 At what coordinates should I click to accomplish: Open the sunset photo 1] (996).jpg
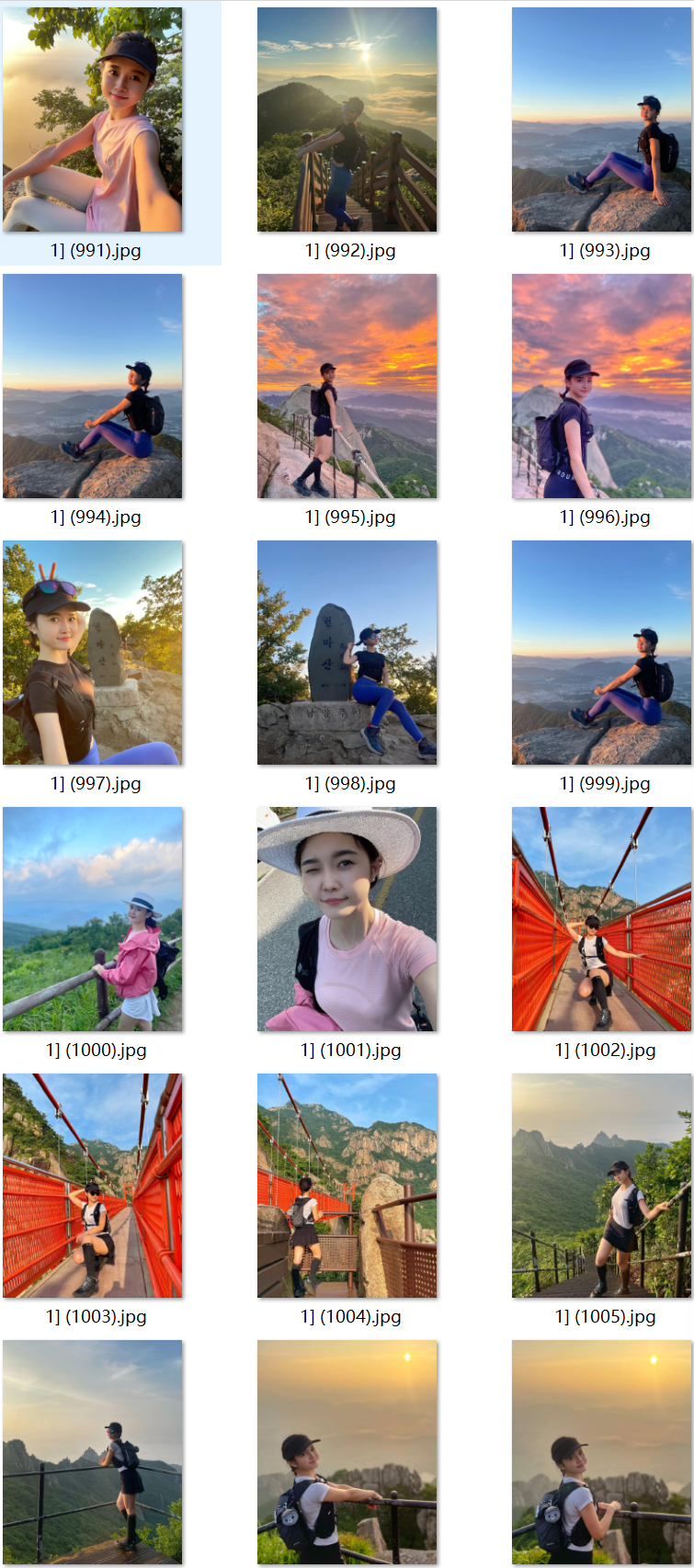pos(601,386)
